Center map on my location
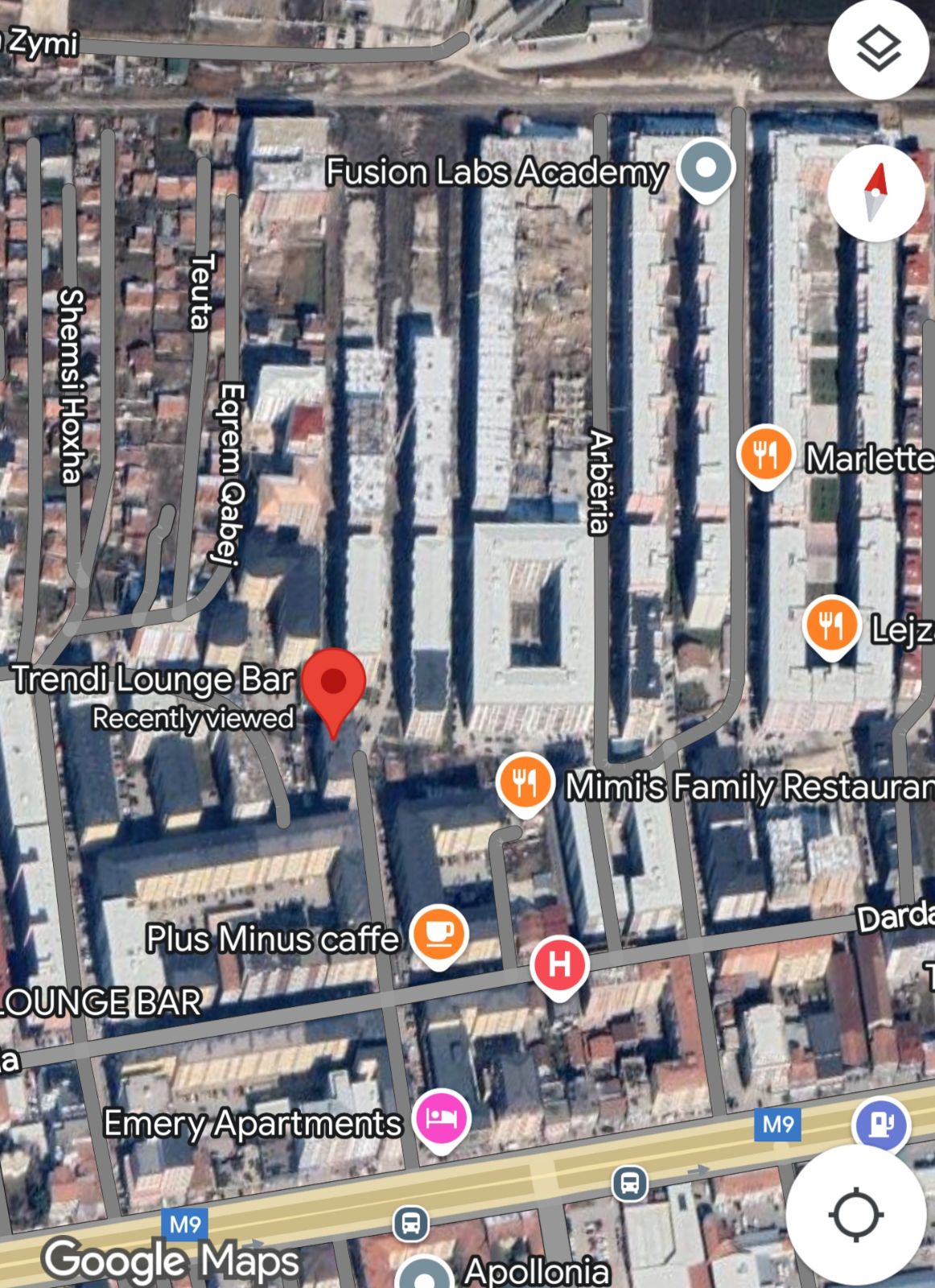This screenshot has width=935, height=1288. coord(855,1214)
